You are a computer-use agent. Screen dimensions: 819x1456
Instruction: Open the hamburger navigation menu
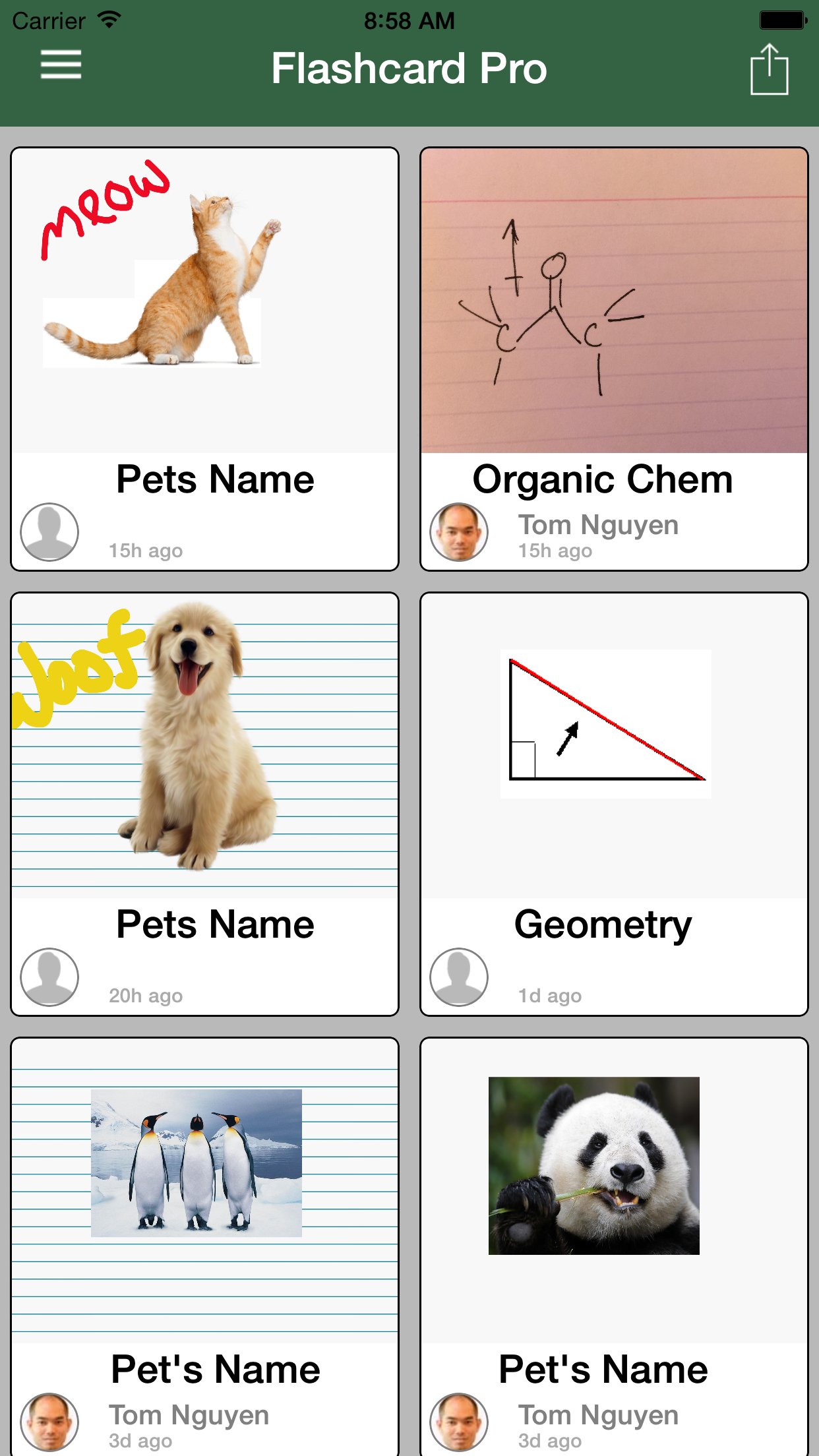[x=61, y=66]
